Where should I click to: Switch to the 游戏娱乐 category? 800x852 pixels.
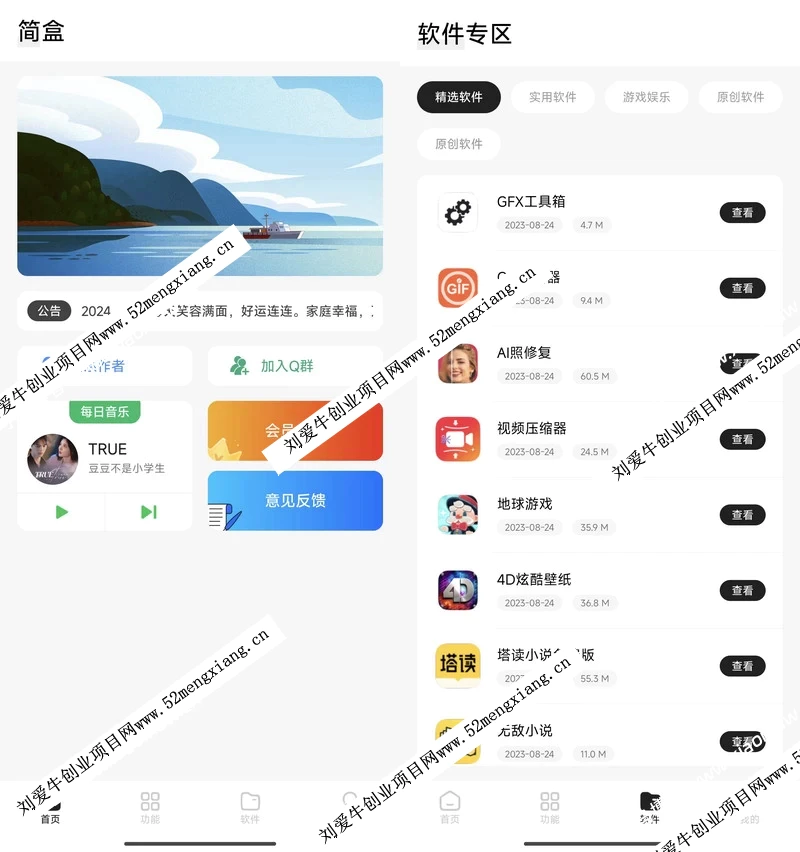coord(646,97)
